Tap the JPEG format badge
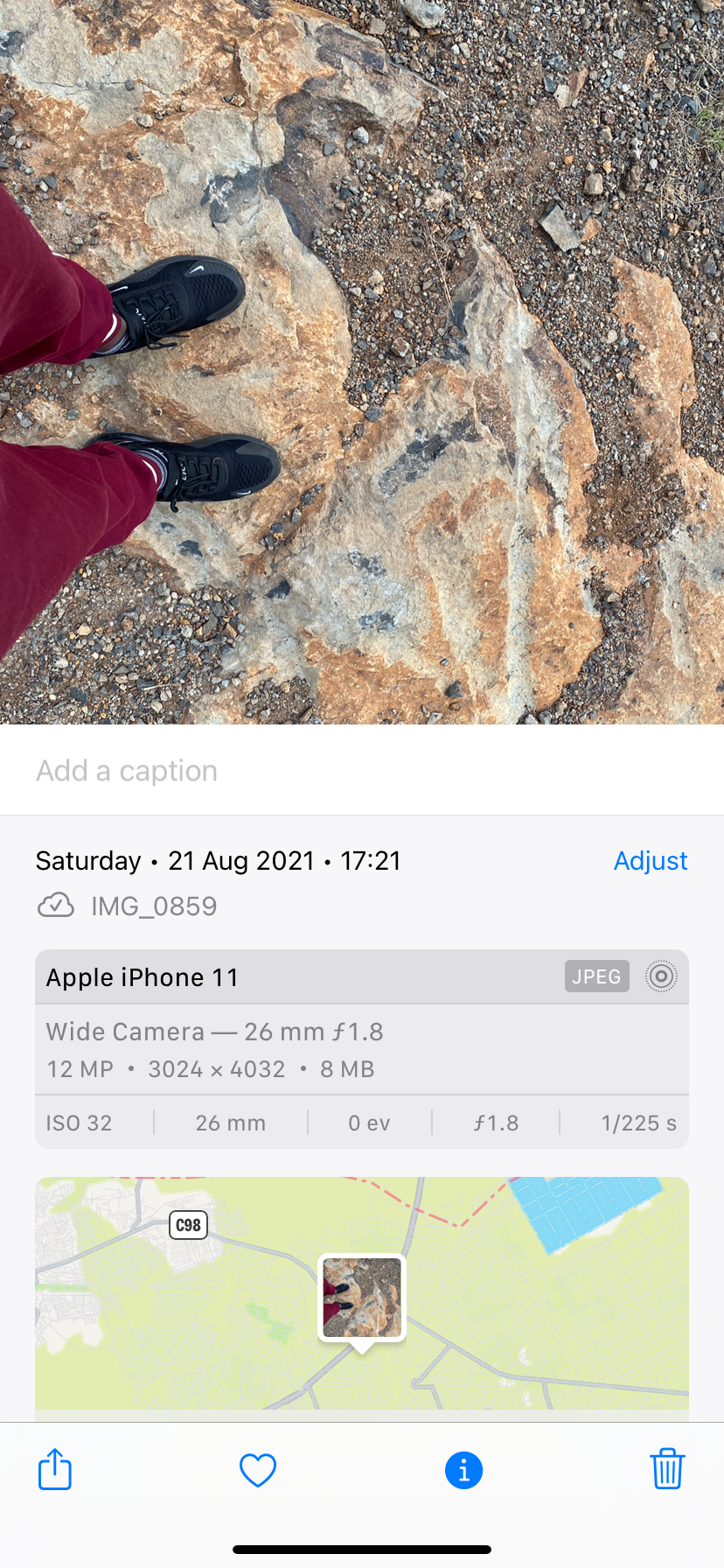Screen dimensions: 724x1568 (x=596, y=976)
